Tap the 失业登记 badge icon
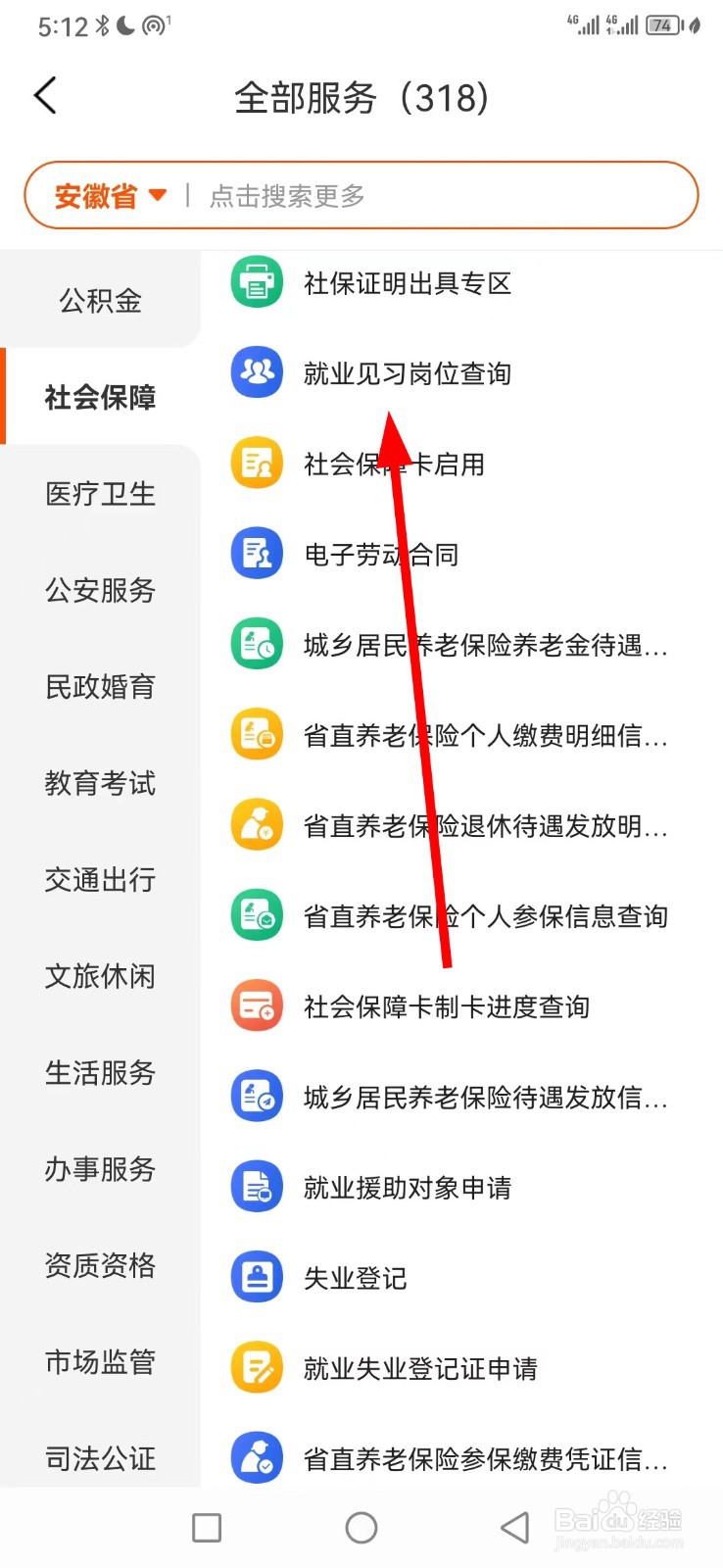The image size is (723, 1568). (x=256, y=1277)
